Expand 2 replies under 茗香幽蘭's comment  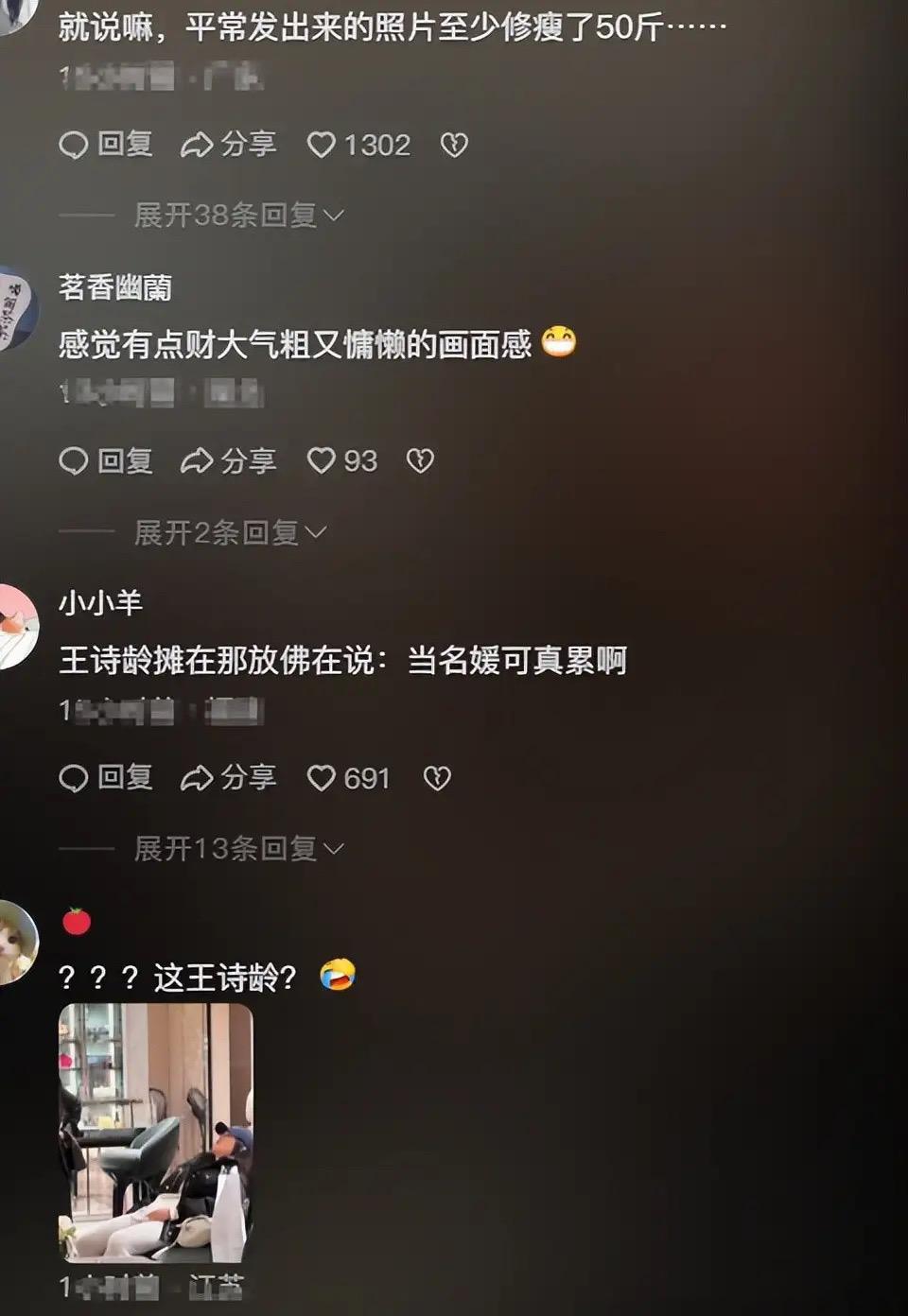pos(230,533)
